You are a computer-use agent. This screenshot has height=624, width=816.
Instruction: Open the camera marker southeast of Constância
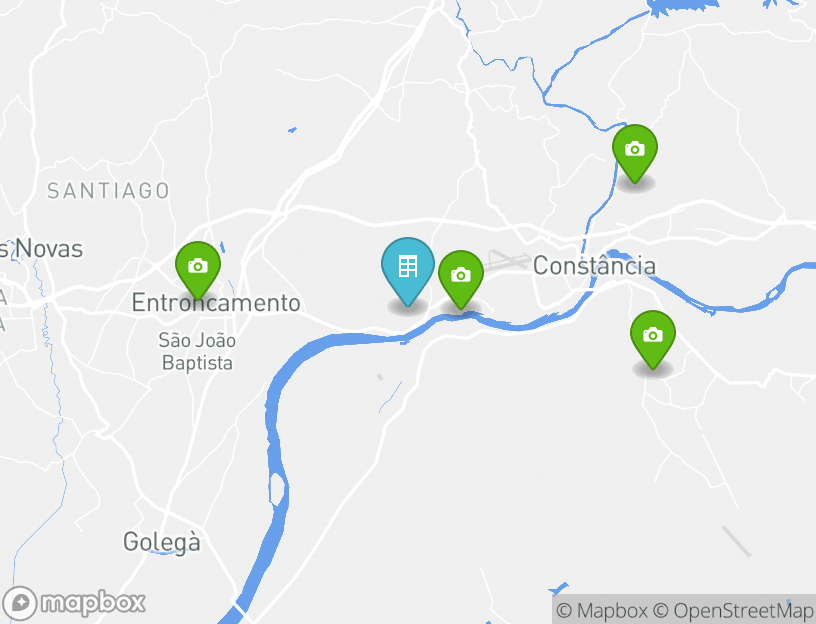click(x=652, y=336)
